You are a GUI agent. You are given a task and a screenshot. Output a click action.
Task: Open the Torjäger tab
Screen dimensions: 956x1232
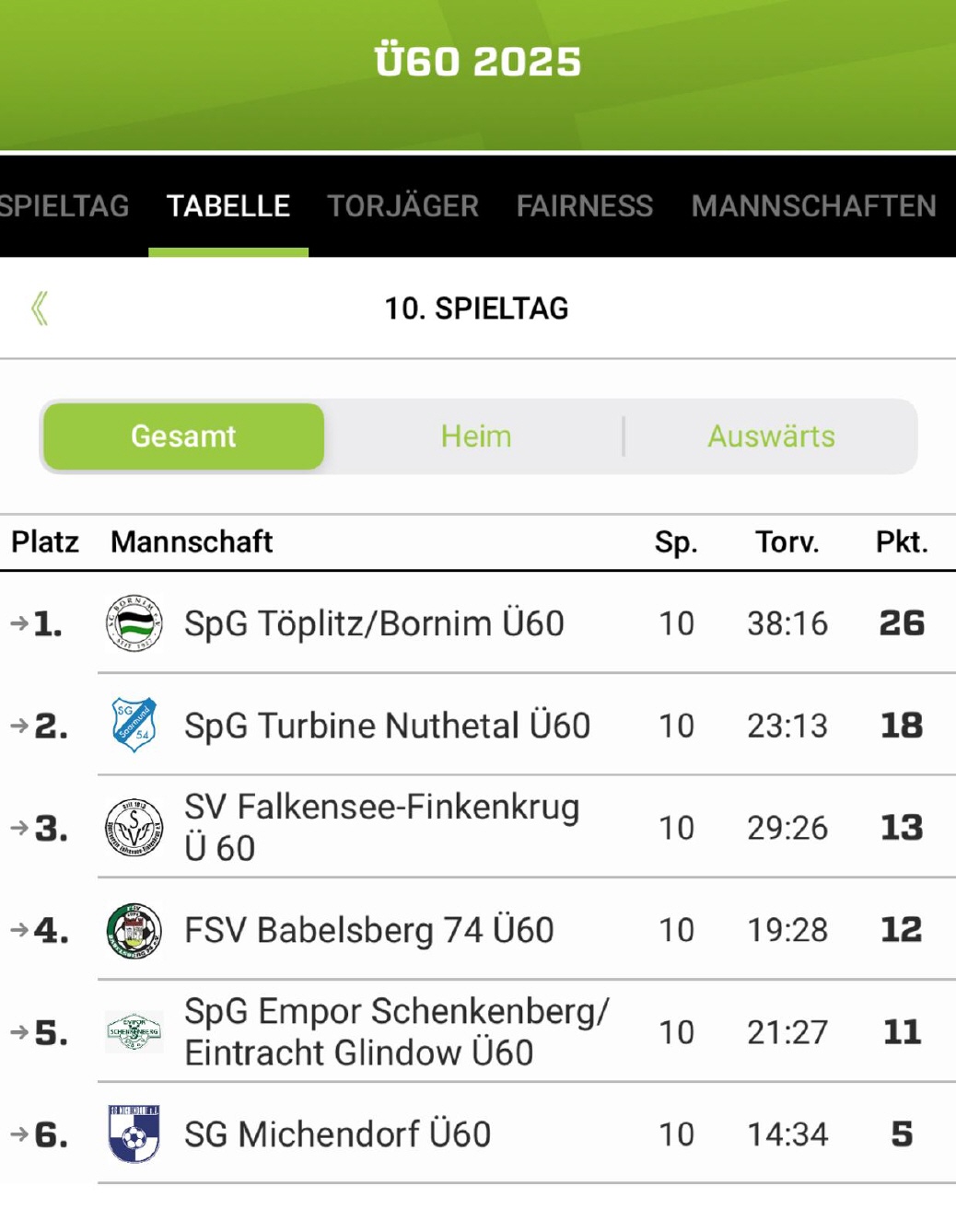point(402,206)
